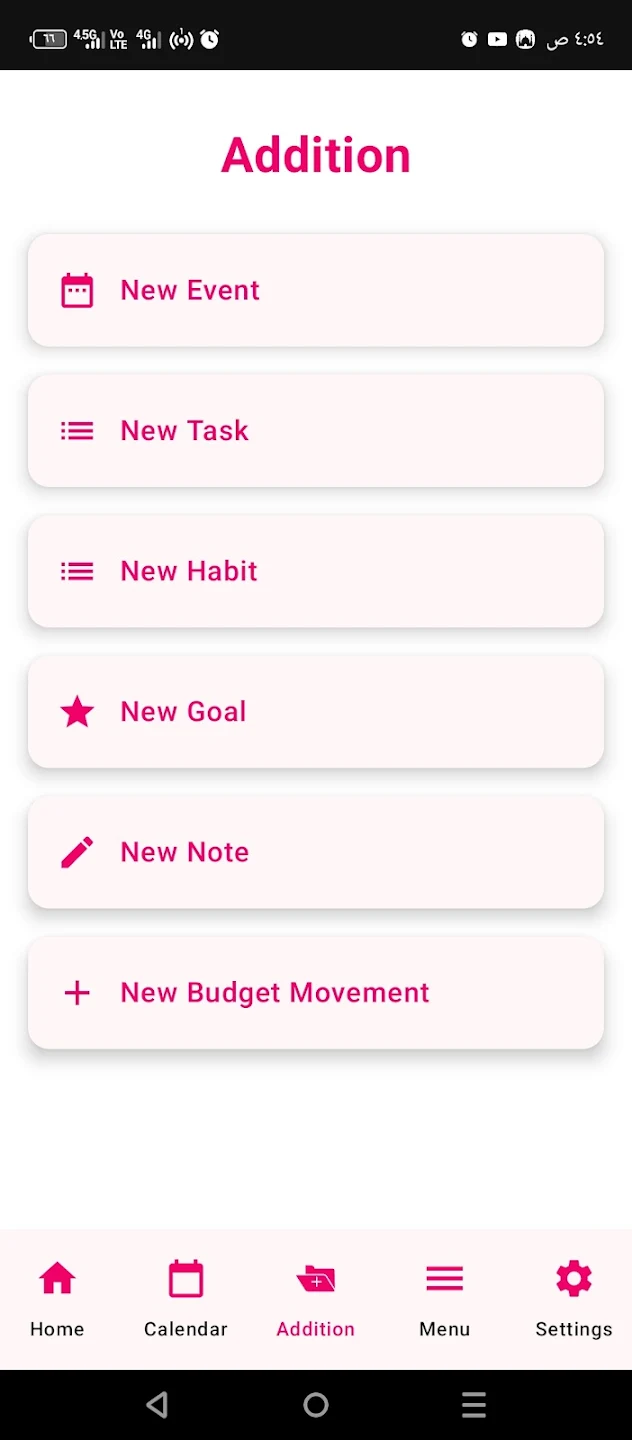Open the New Habit option
The height and width of the screenshot is (1440, 632).
pyautogui.click(x=315, y=571)
